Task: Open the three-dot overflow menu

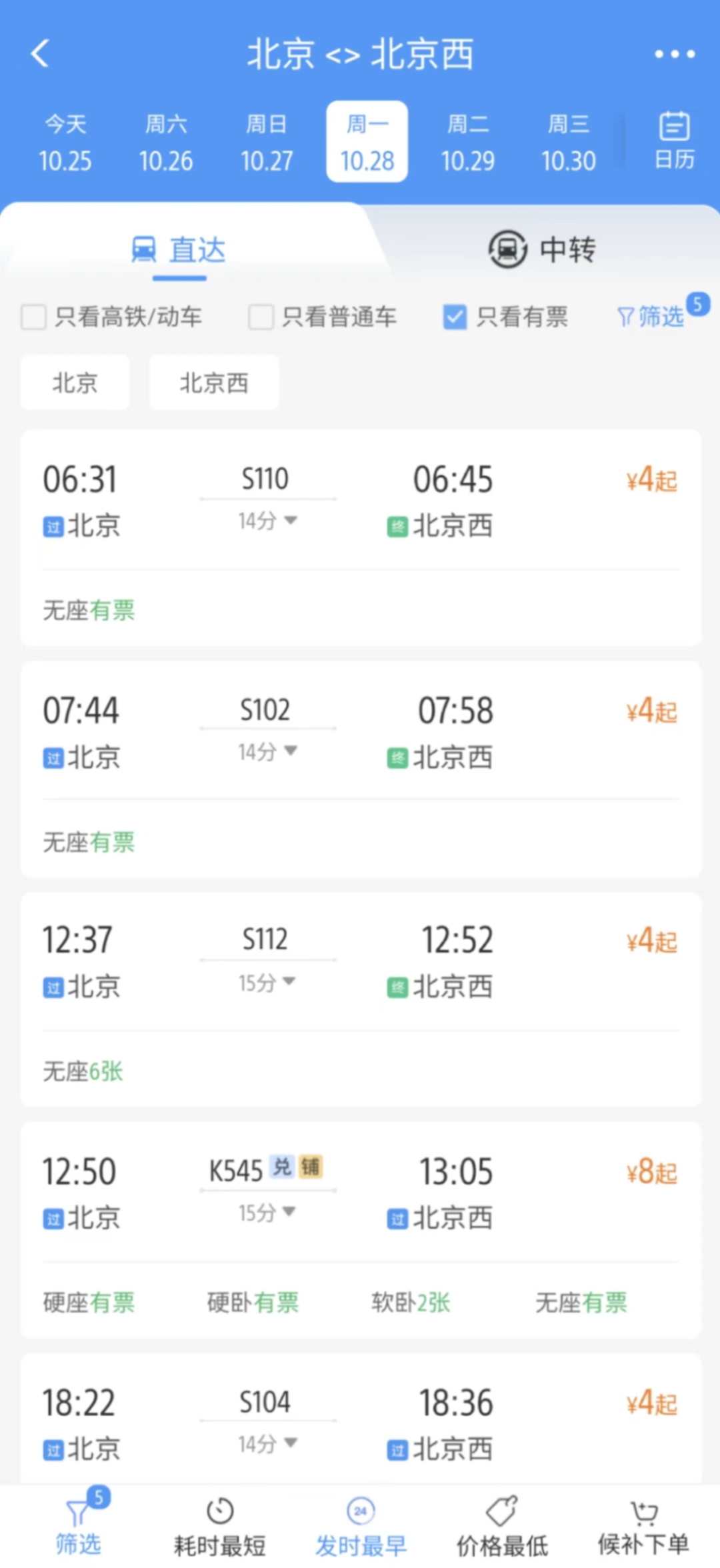Action: tap(674, 54)
